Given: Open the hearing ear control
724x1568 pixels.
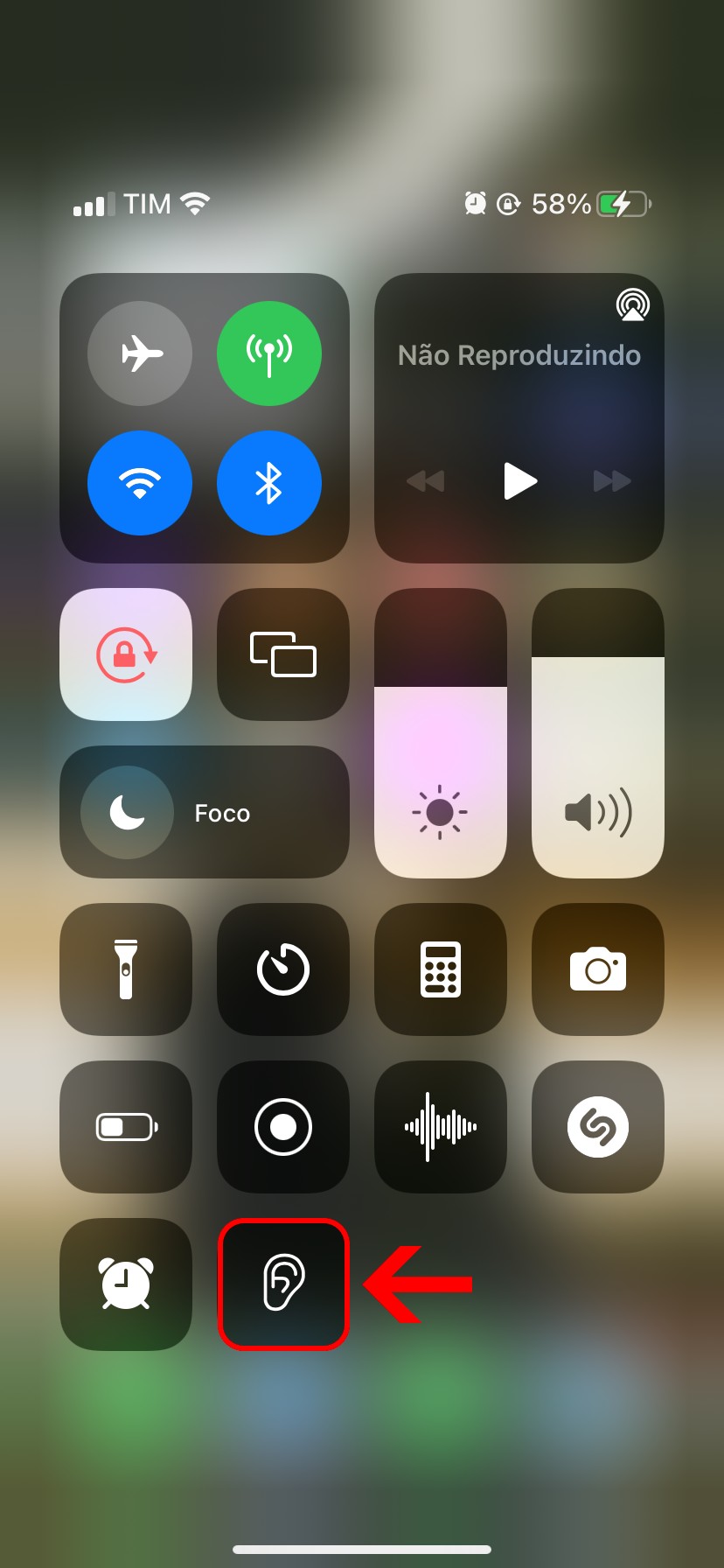Looking at the screenshot, I should click(x=283, y=1284).
